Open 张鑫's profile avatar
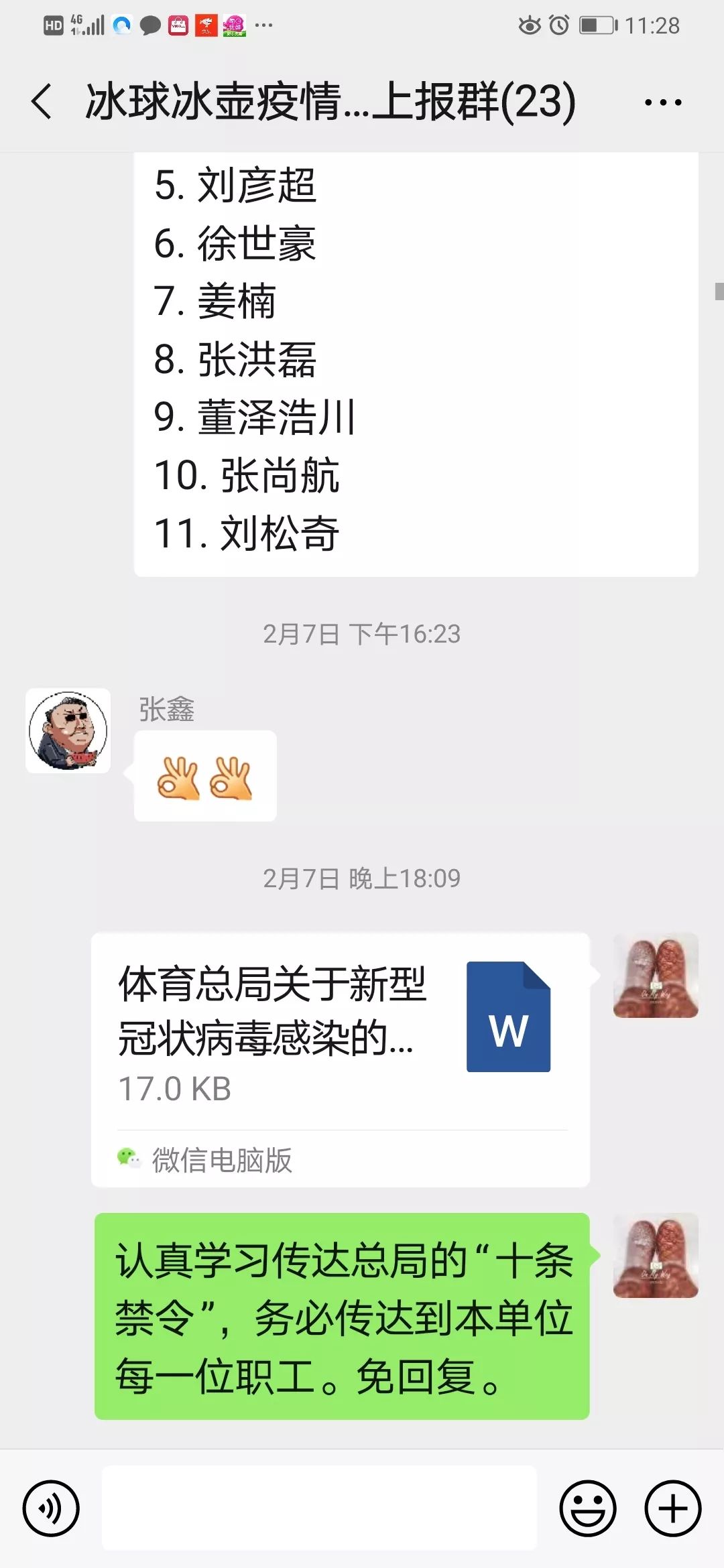The image size is (724, 1568). pyautogui.click(x=68, y=730)
